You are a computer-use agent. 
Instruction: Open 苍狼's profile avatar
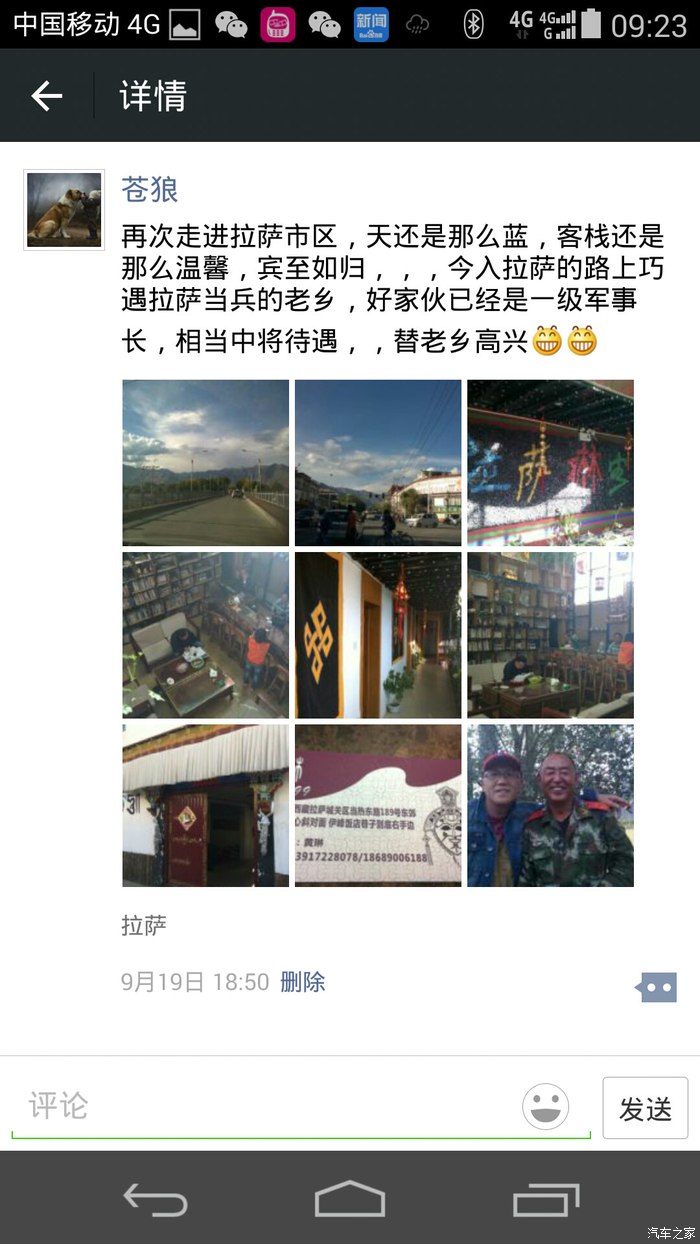[x=64, y=209]
